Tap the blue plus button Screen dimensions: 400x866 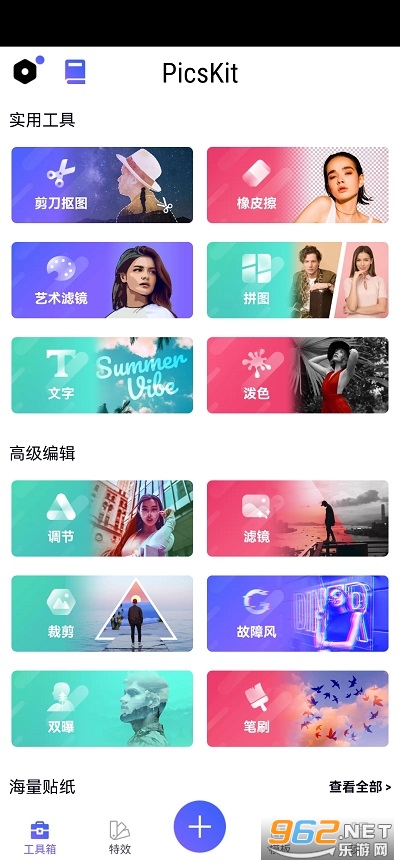[x=199, y=827]
